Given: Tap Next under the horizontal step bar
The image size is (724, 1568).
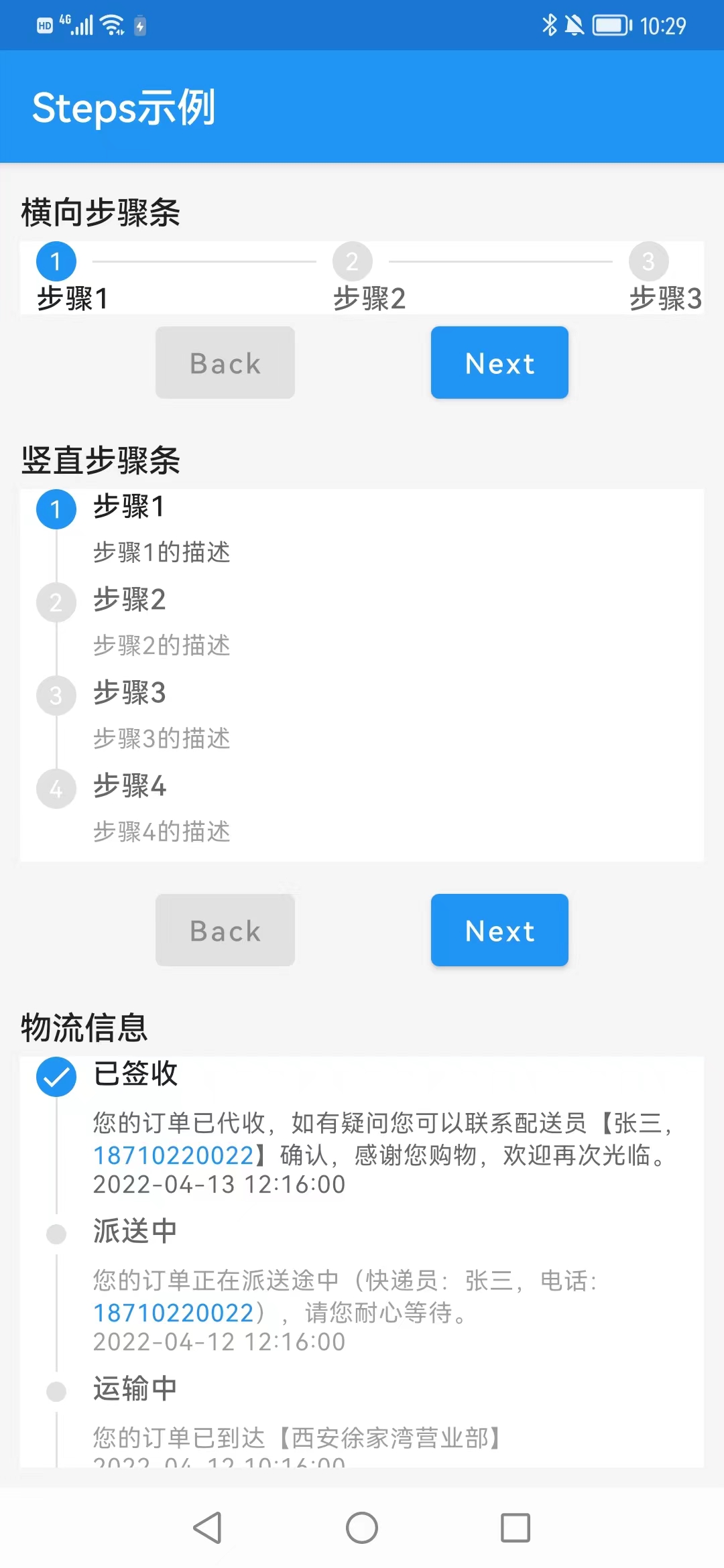Looking at the screenshot, I should click(x=499, y=363).
